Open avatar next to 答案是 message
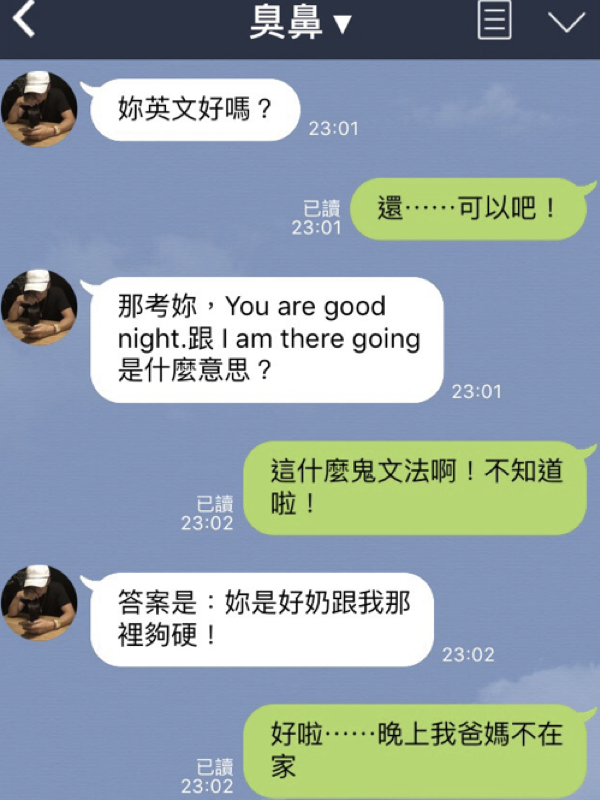This screenshot has width=600, height=800. [40, 602]
